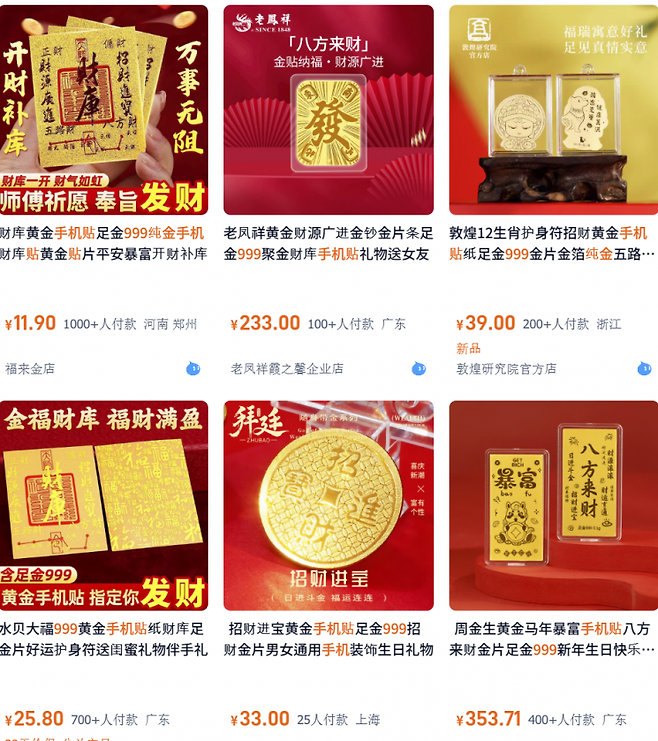This screenshot has width=658, height=741.
Task: Chat with seller 福来金店 via blue icon
Action: coord(194,369)
